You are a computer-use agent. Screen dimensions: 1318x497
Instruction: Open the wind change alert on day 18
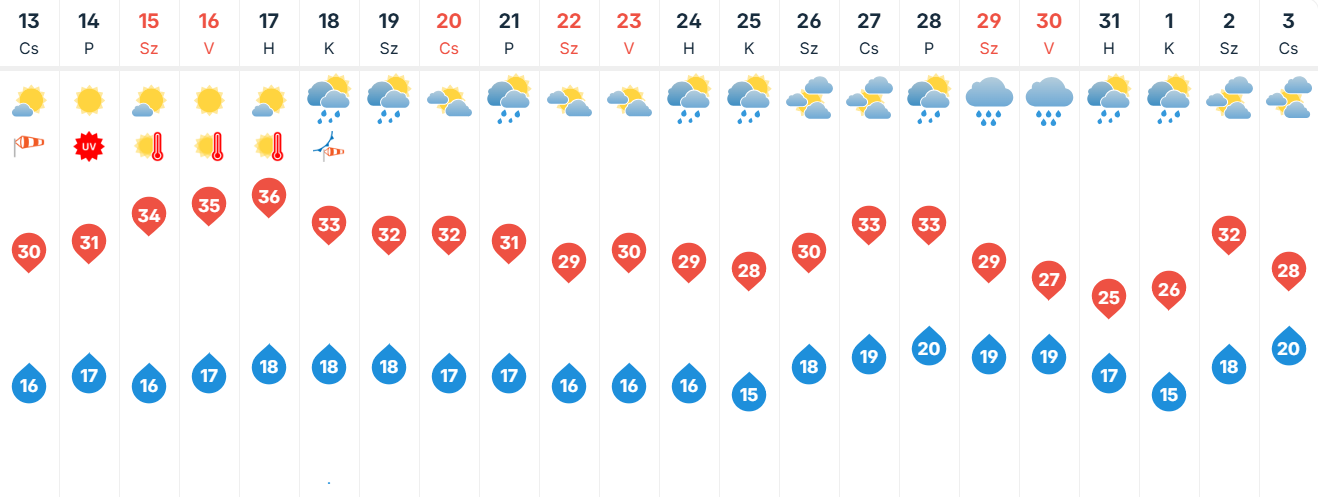329,148
